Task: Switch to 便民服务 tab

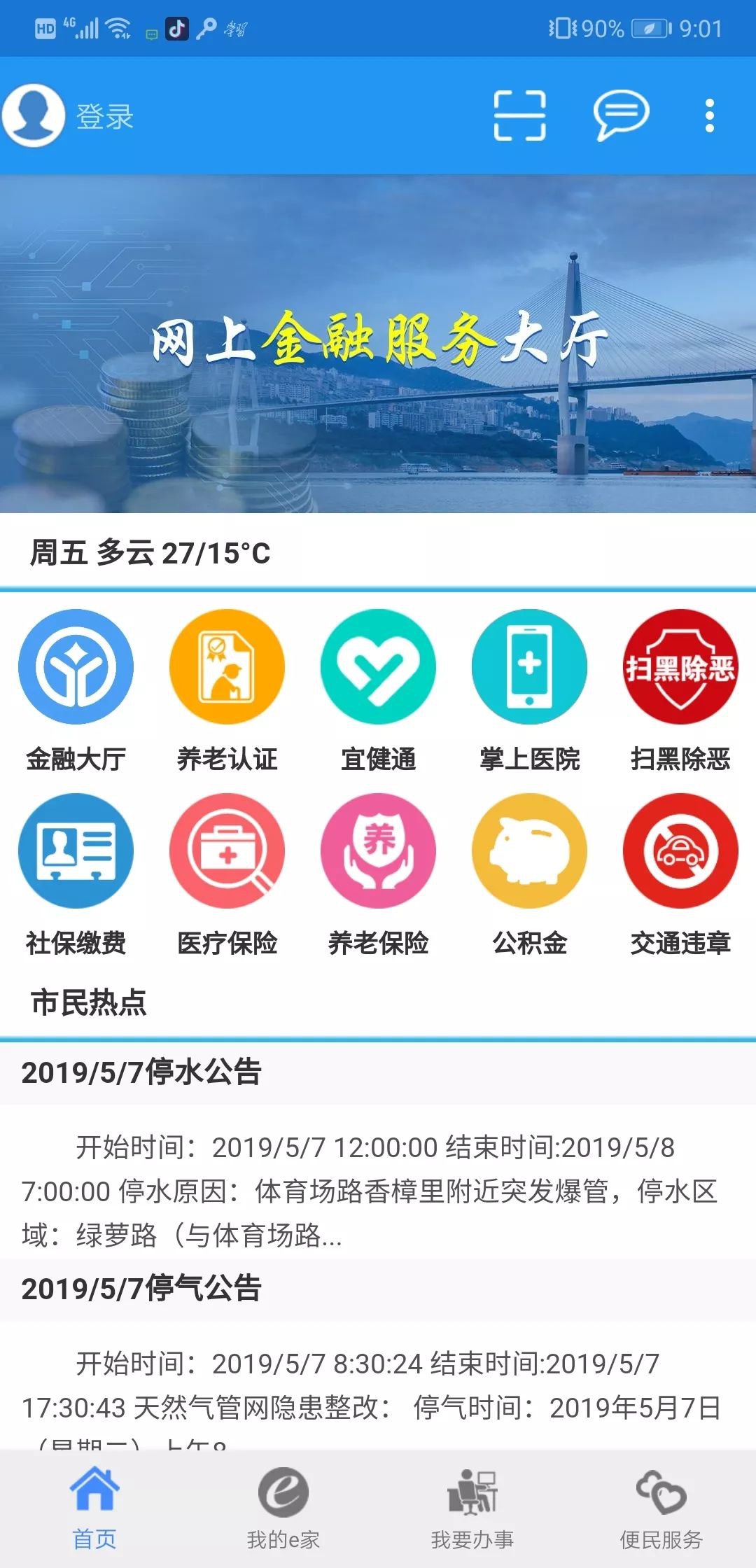Action: pyautogui.click(x=661, y=1508)
